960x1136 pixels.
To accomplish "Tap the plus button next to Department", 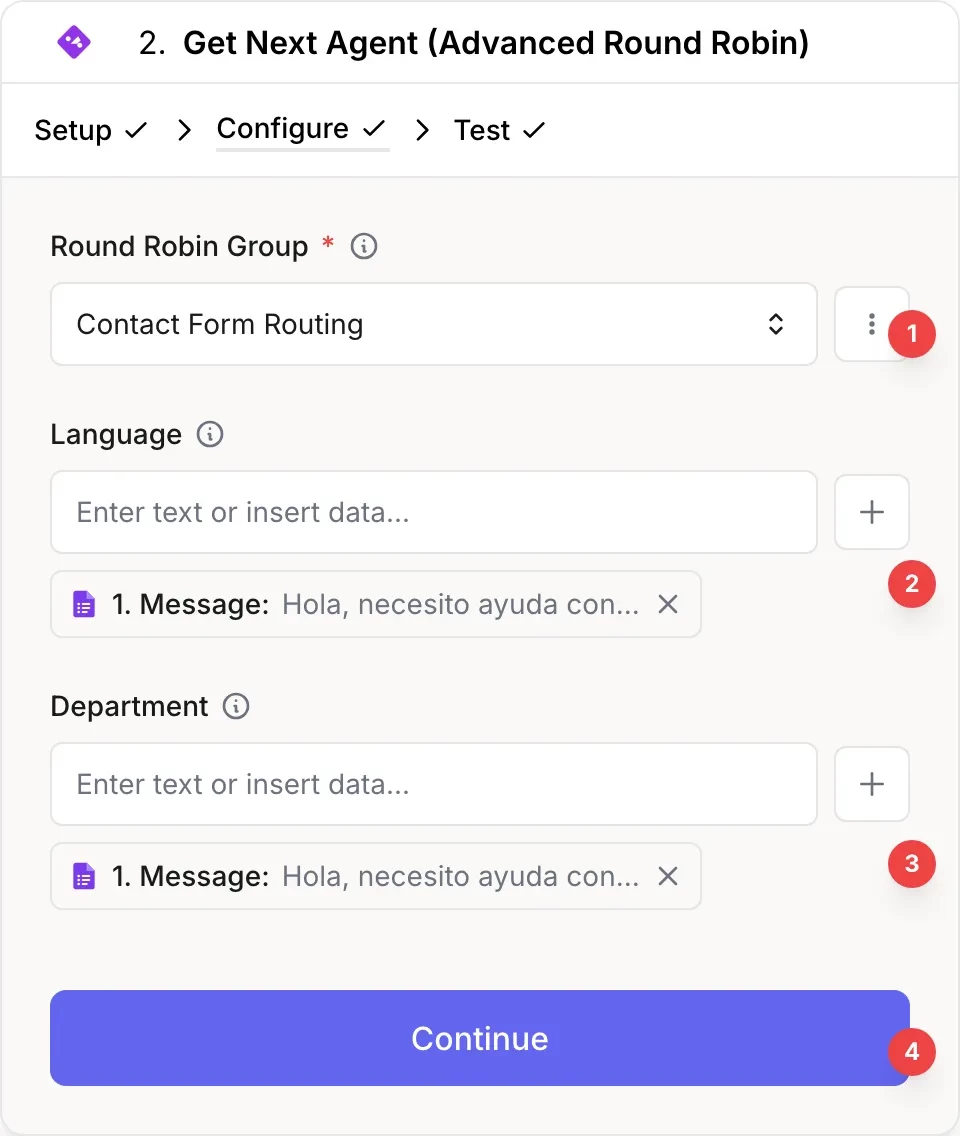I will coord(871,784).
